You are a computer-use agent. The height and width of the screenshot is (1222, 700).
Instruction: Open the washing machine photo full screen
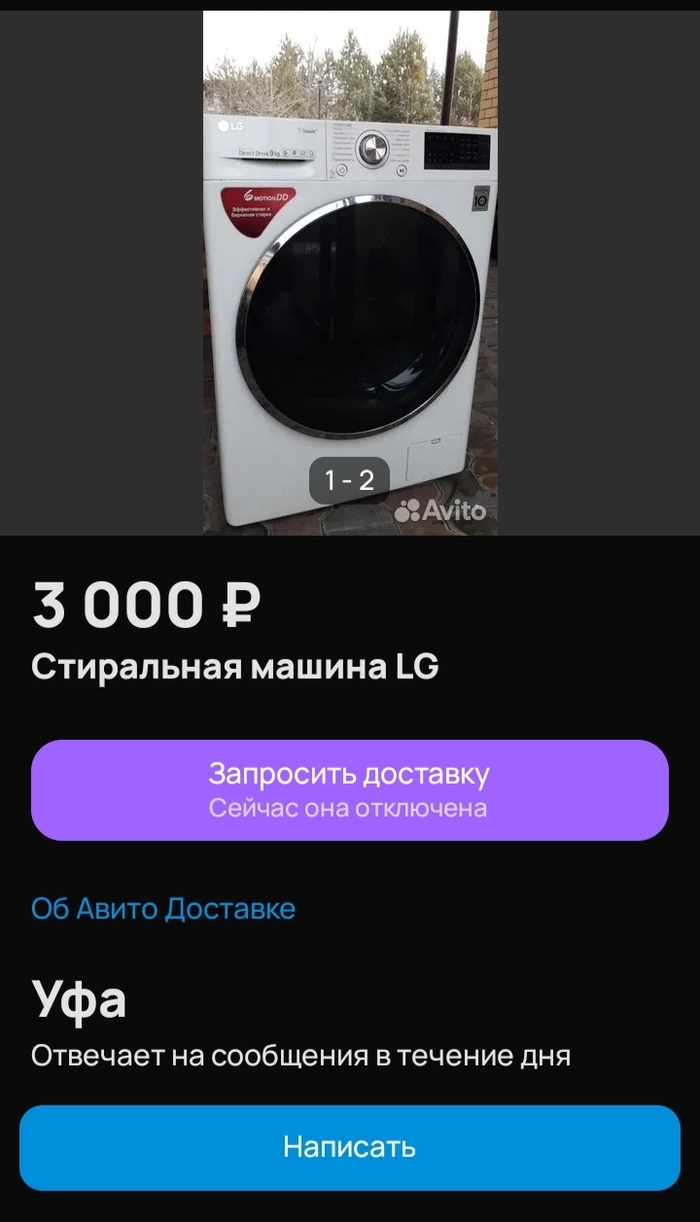(x=350, y=270)
